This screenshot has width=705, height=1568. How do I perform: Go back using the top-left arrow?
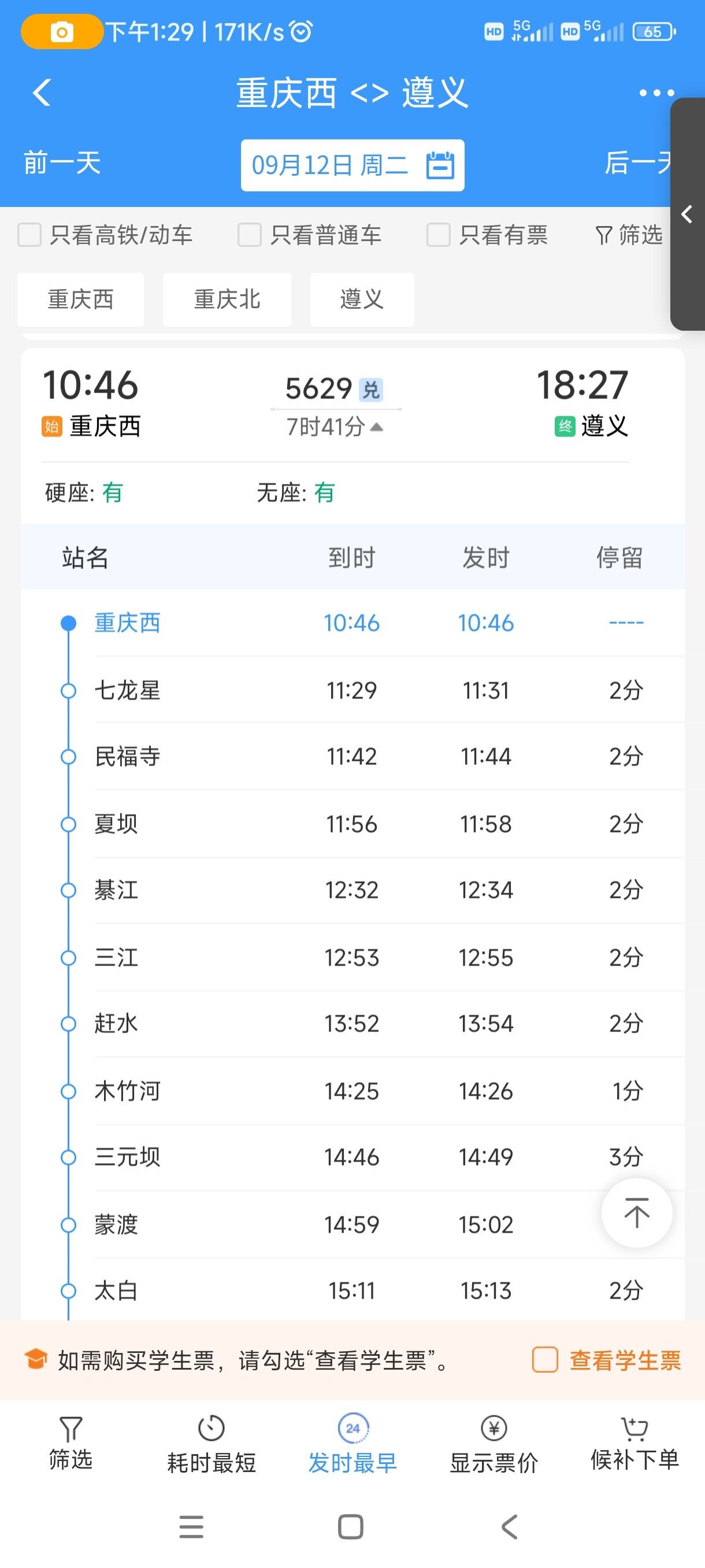(42, 93)
